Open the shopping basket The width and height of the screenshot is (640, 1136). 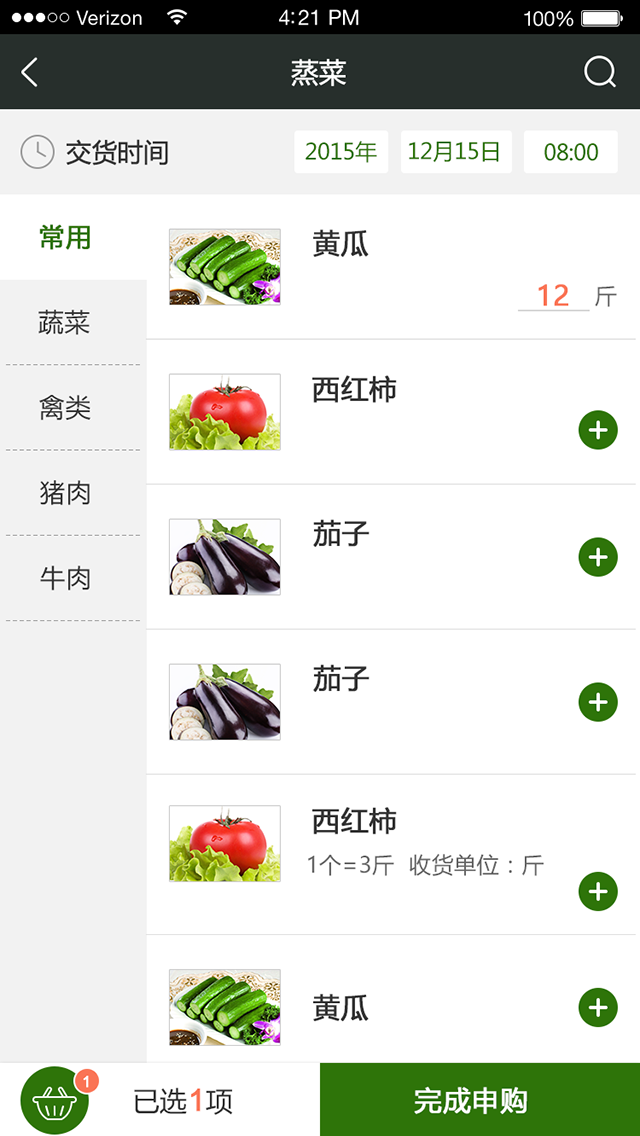[55, 1101]
